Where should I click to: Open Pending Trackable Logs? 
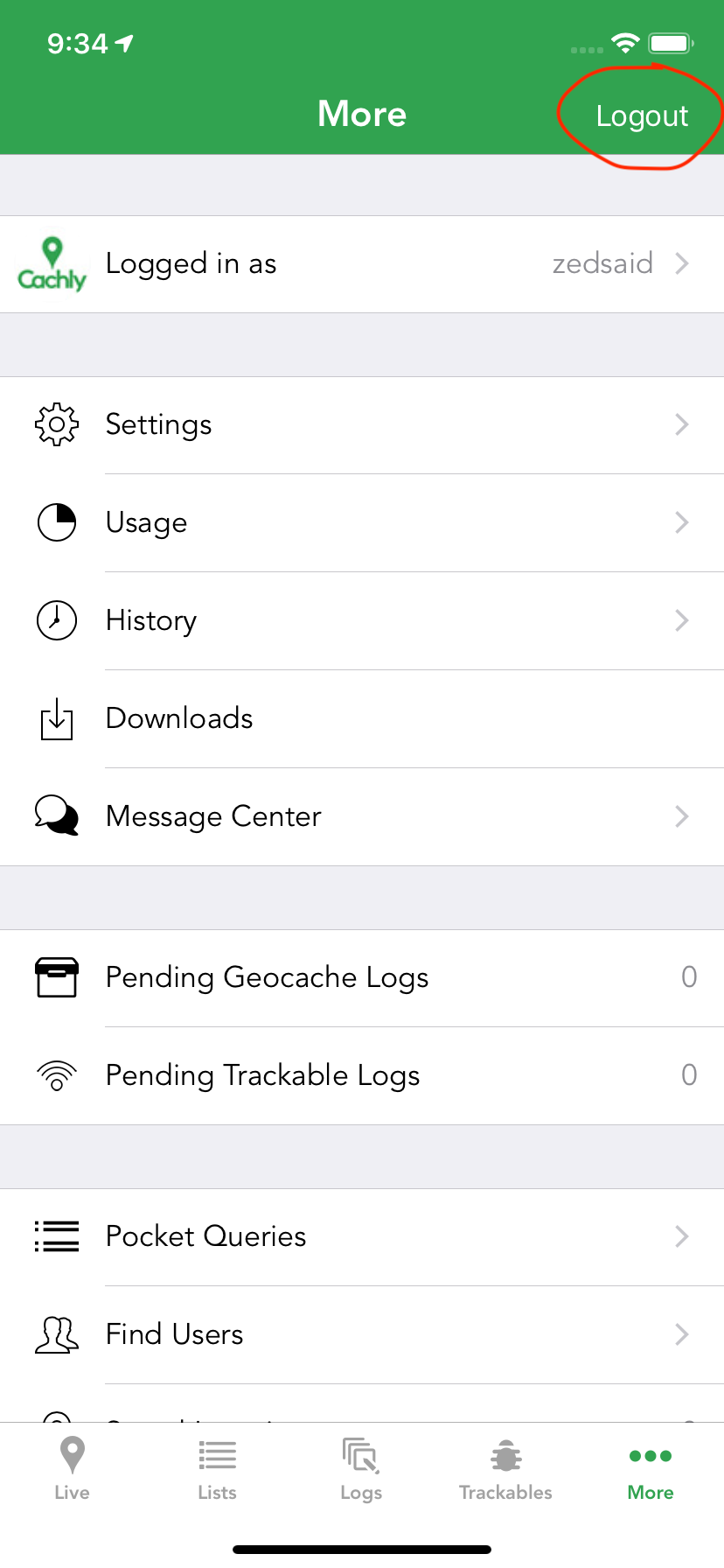tap(362, 1076)
